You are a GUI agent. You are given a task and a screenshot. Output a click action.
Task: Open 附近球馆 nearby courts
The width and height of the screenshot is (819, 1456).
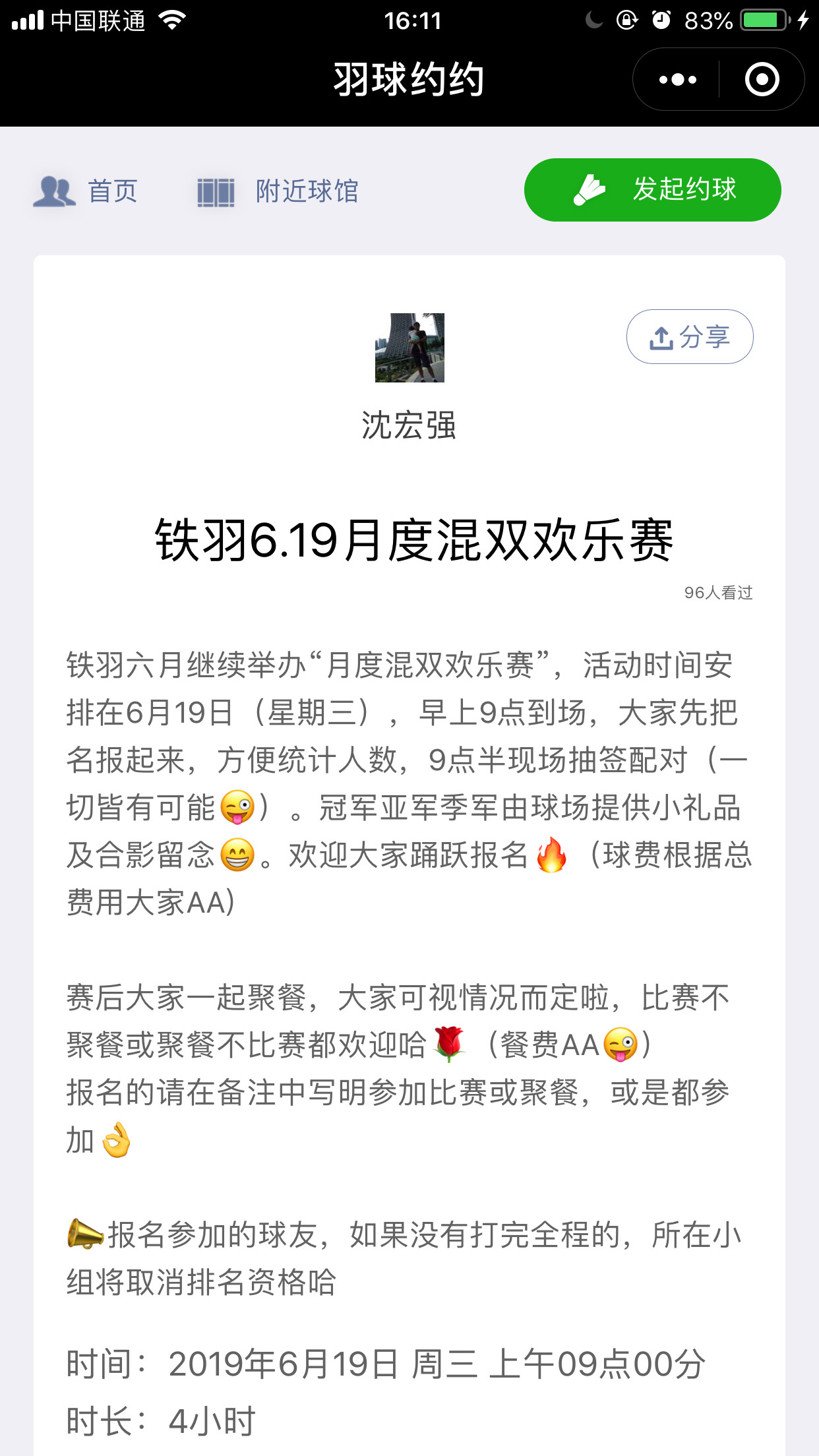point(278,191)
